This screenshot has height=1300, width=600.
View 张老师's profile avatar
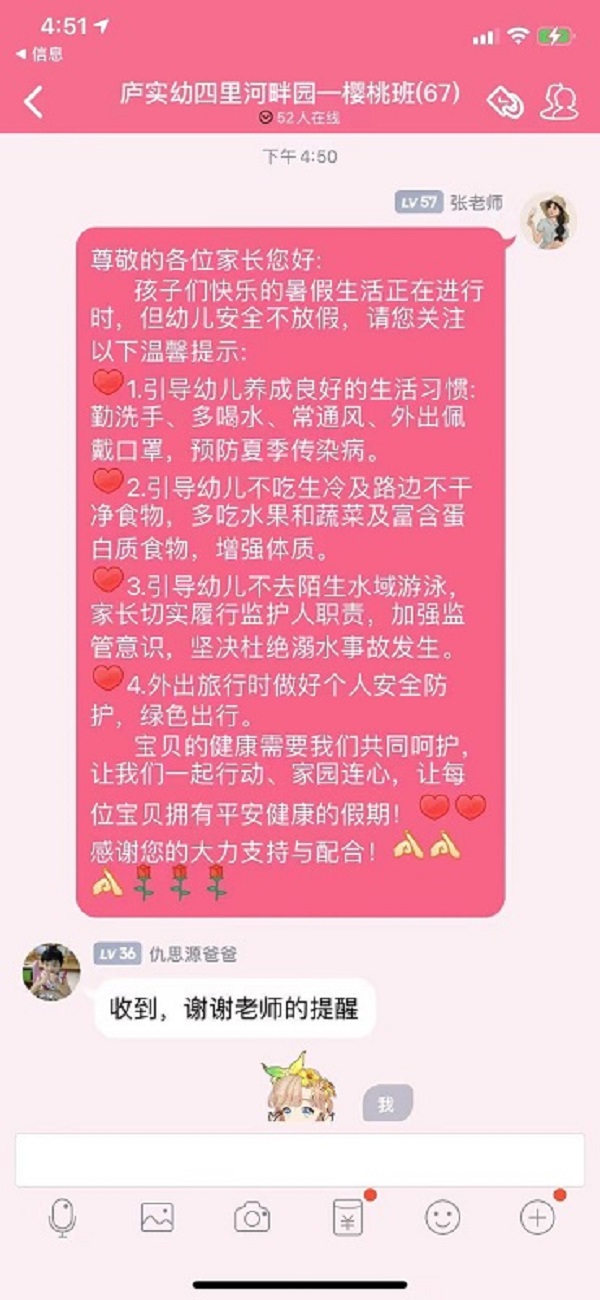coord(548,220)
